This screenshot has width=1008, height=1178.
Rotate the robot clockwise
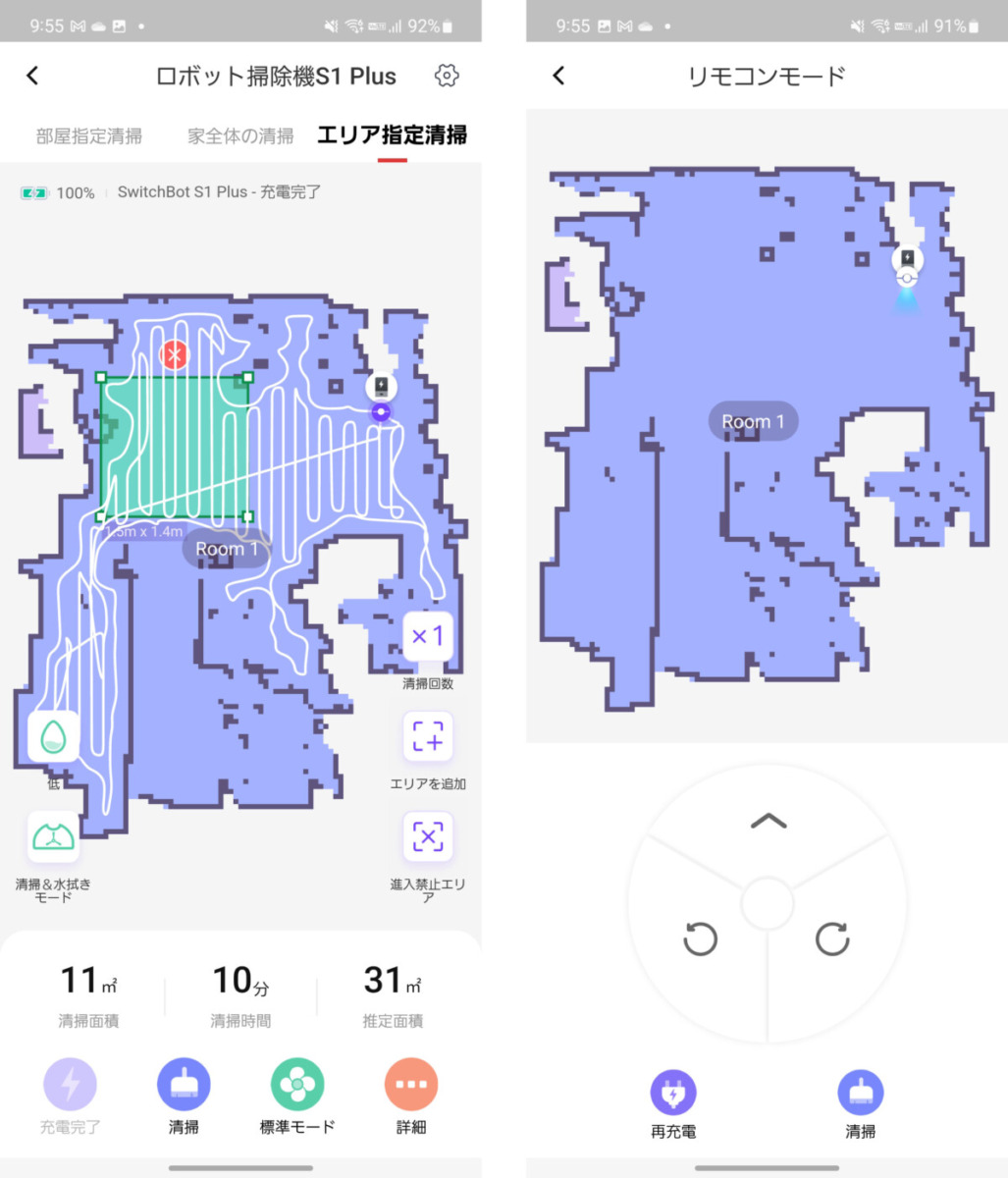[x=832, y=939]
